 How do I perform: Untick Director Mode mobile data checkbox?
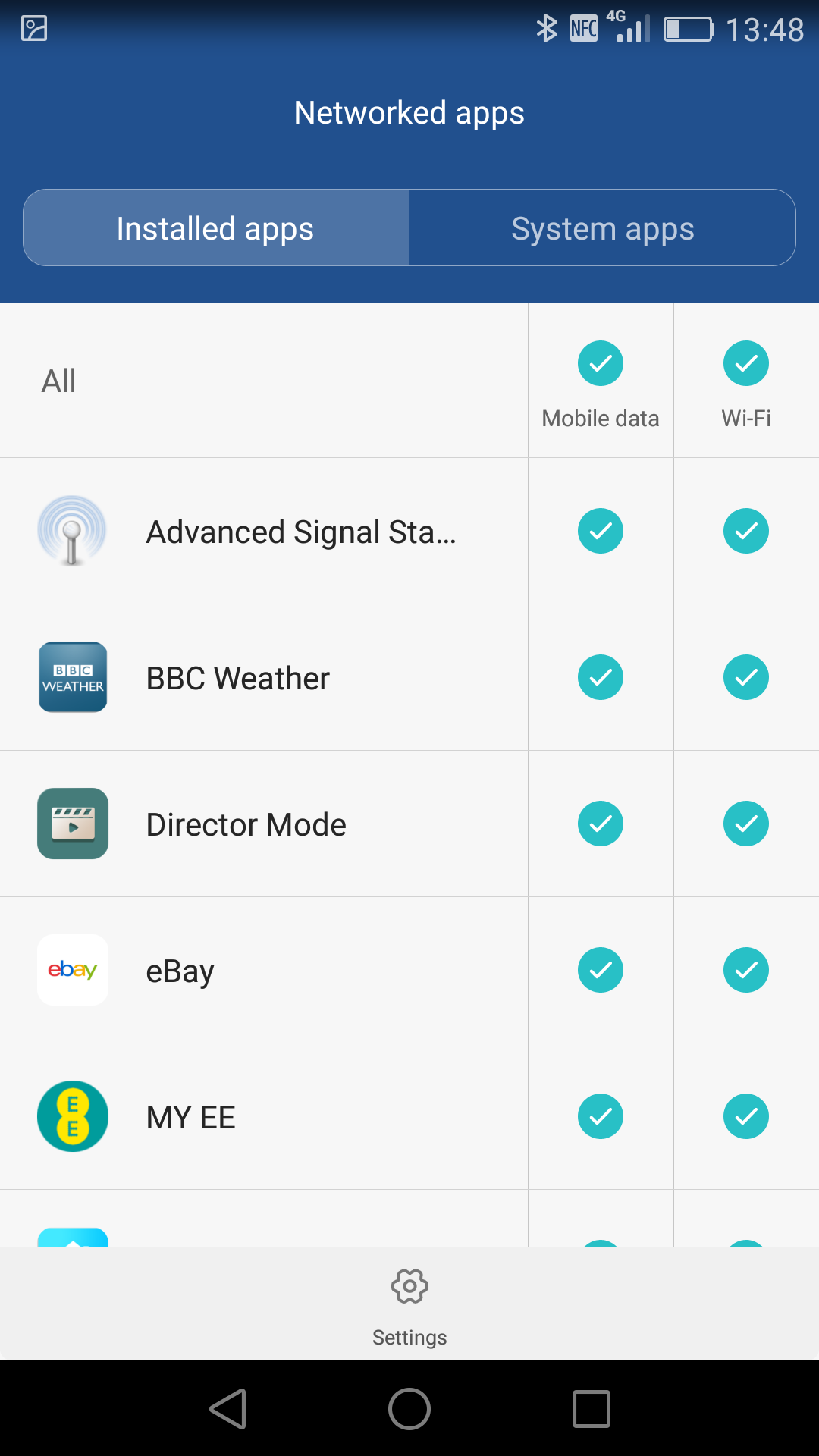tap(601, 824)
